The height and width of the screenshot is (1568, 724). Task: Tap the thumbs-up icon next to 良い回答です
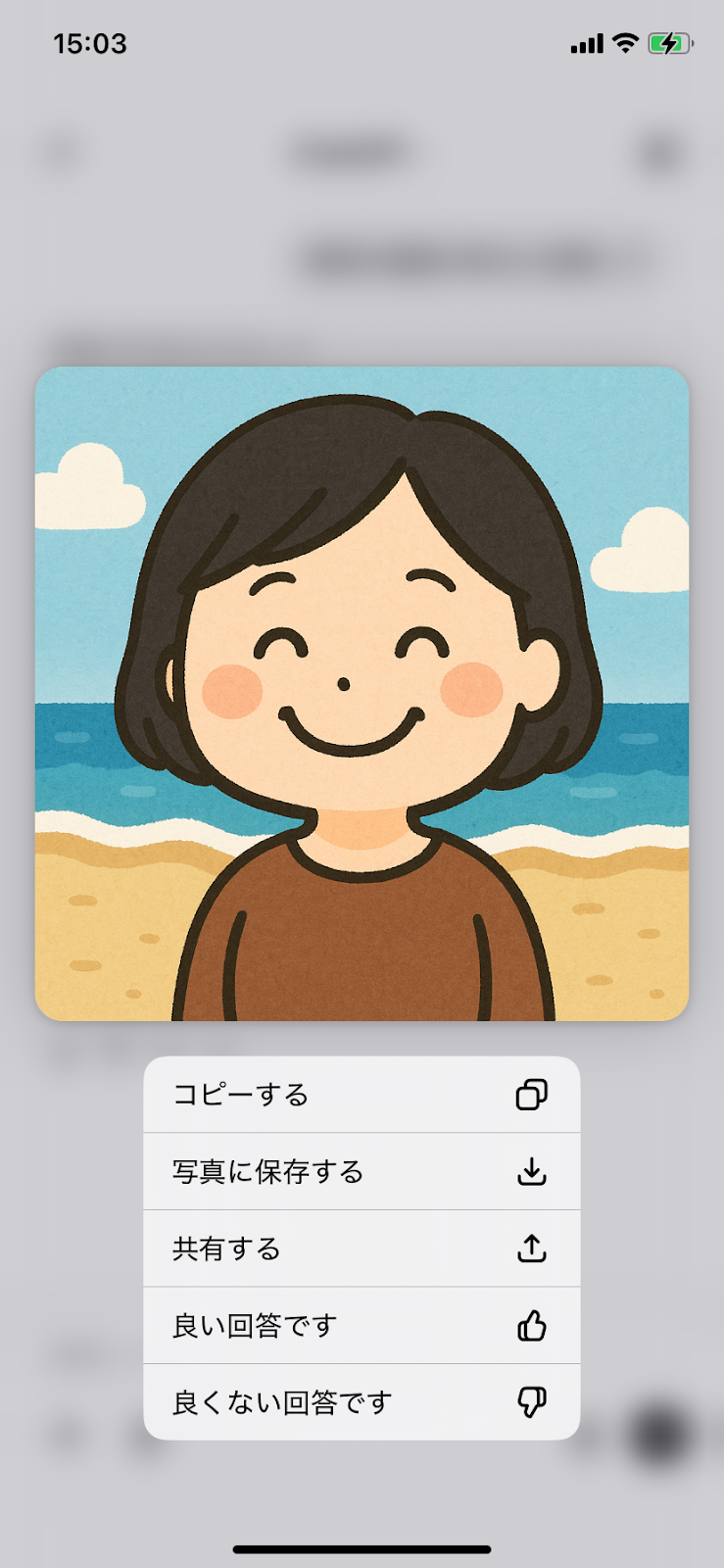(532, 1325)
